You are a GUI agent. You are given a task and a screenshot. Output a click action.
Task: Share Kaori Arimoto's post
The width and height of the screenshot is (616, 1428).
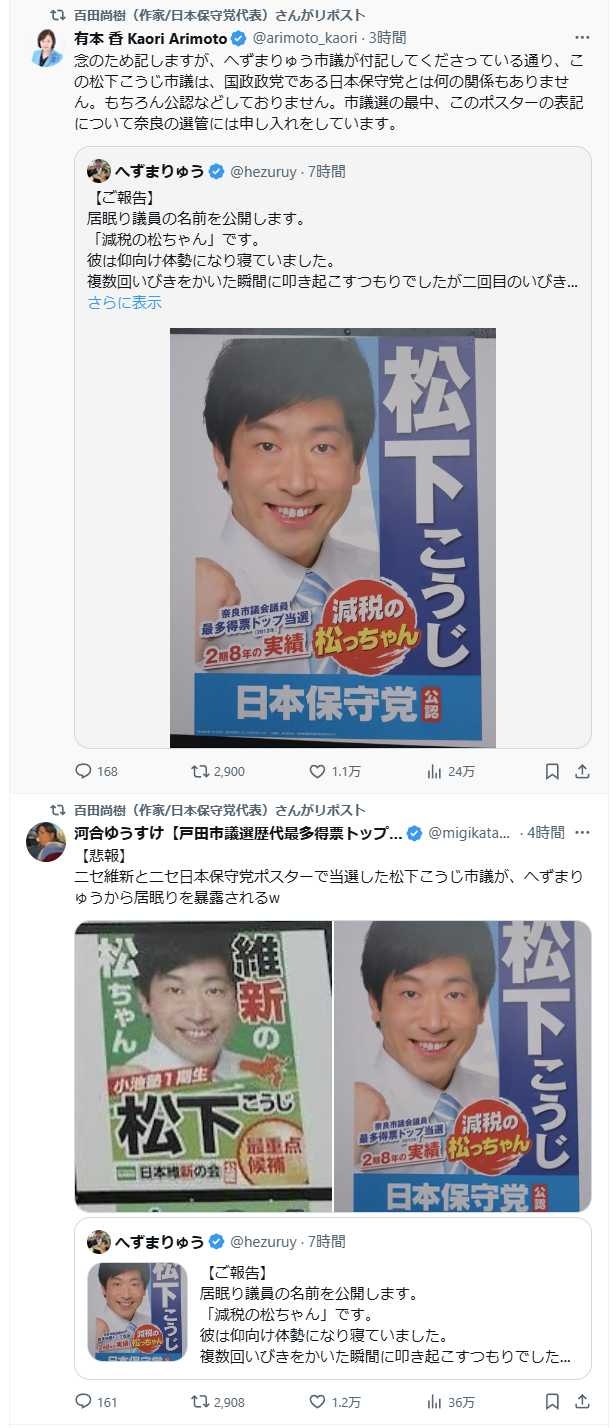pyautogui.click(x=583, y=771)
